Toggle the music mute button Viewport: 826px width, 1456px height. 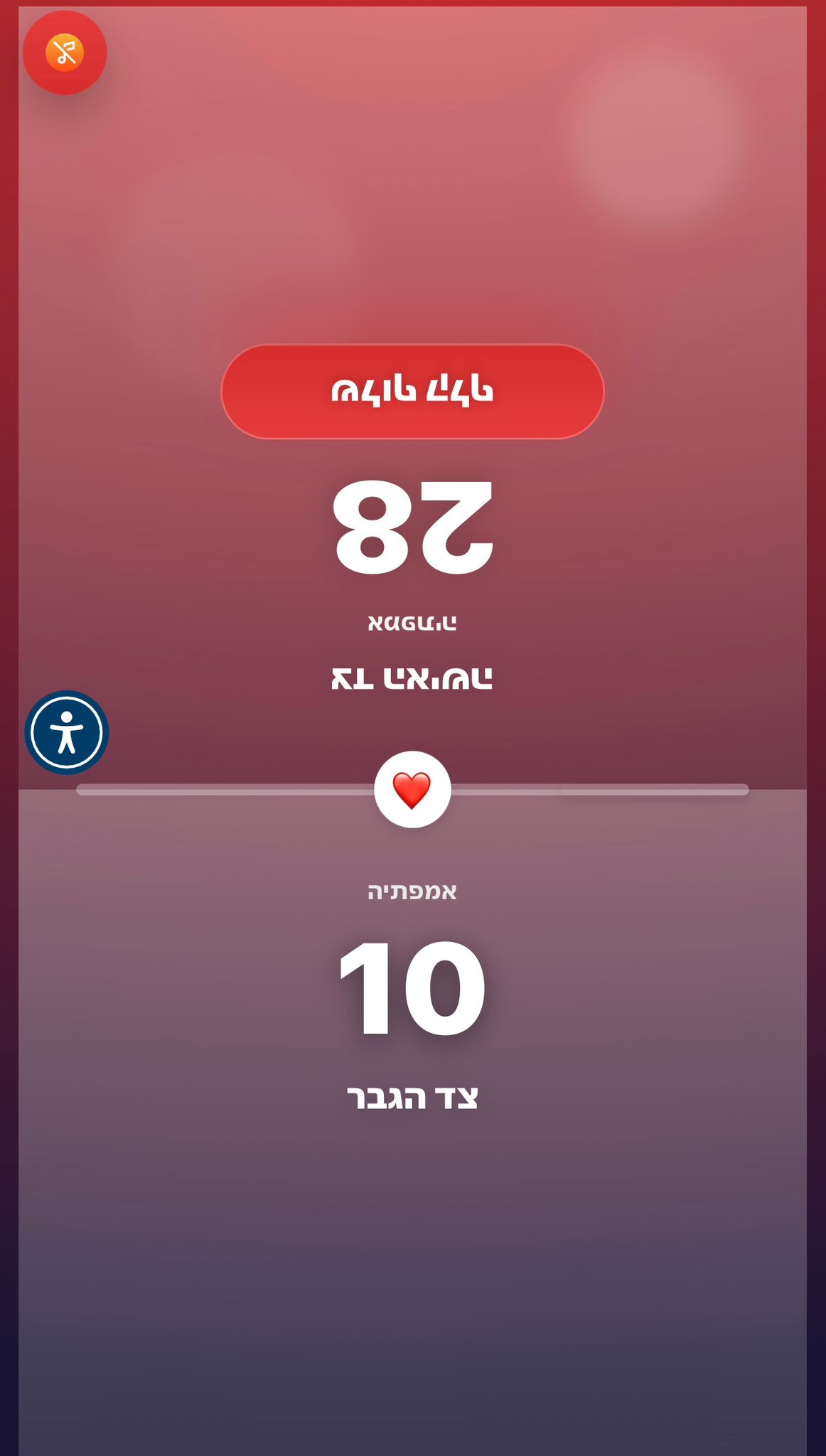65,53
